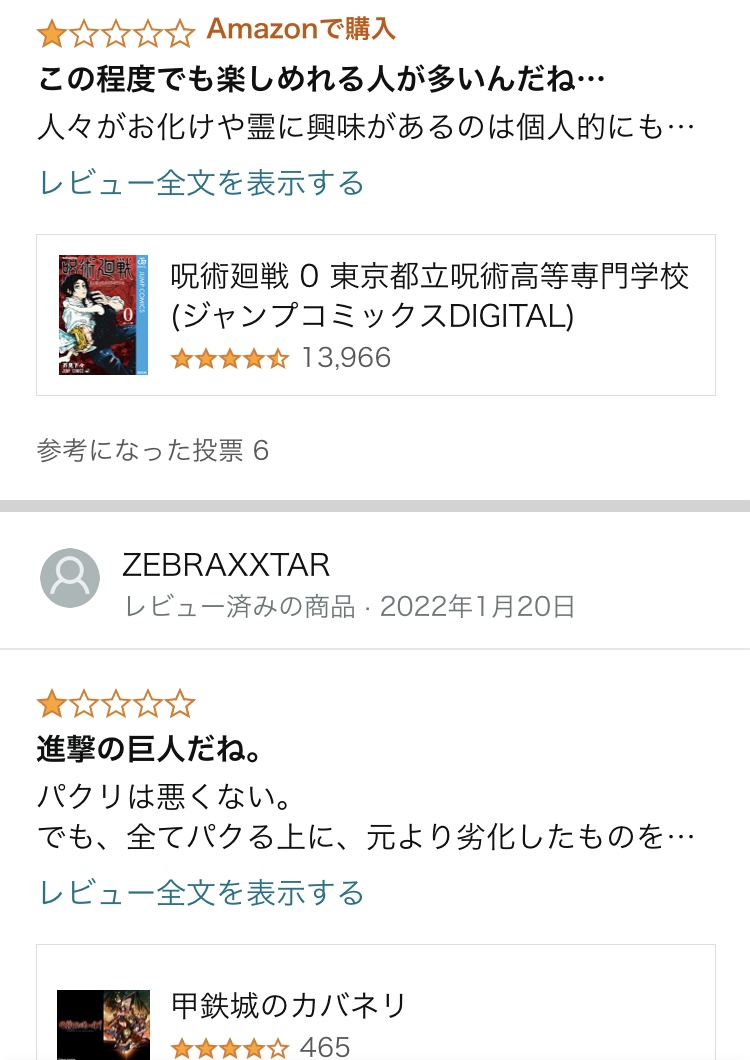Expand full review titled 進撃の巨人だね。
This screenshot has height=1060, width=750.
[202, 893]
